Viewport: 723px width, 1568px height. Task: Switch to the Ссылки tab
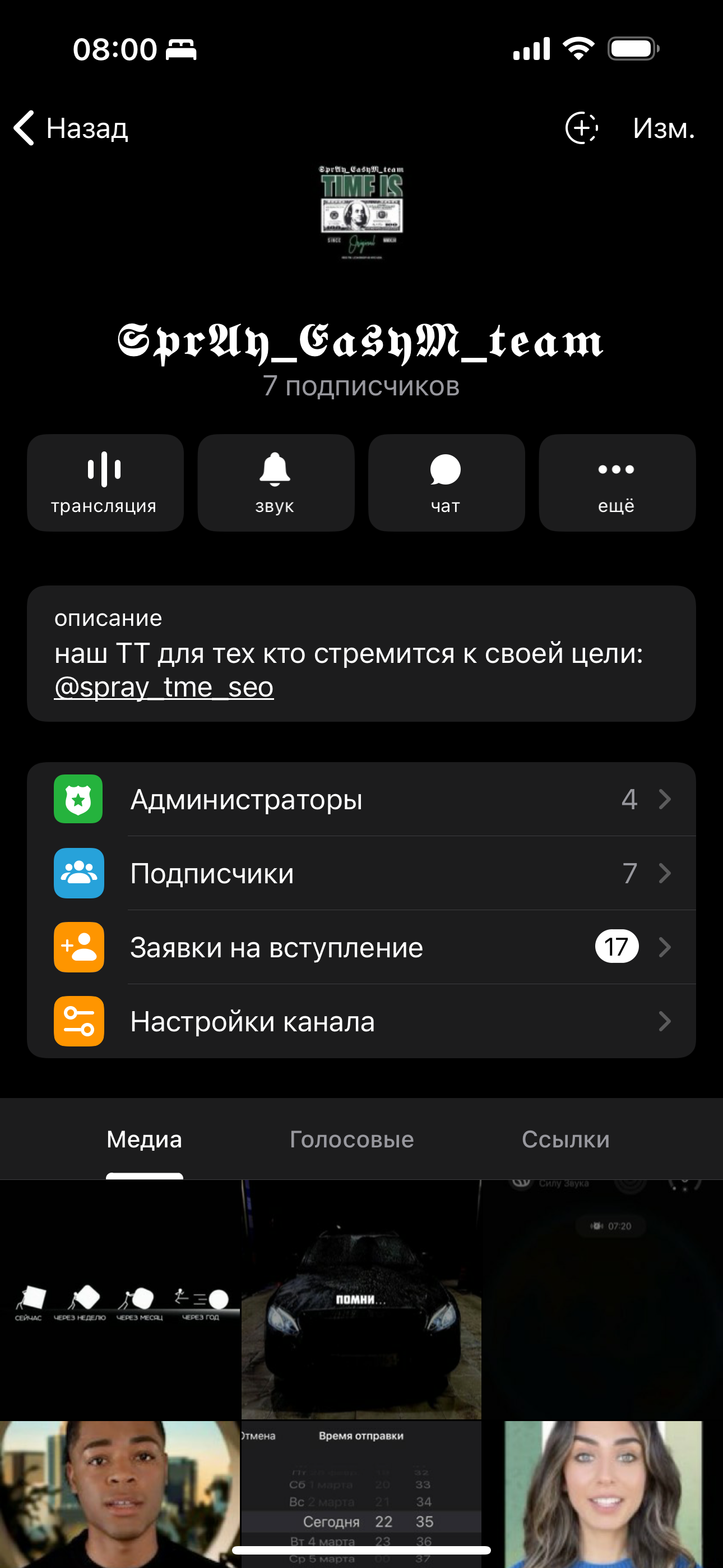pos(566,1139)
